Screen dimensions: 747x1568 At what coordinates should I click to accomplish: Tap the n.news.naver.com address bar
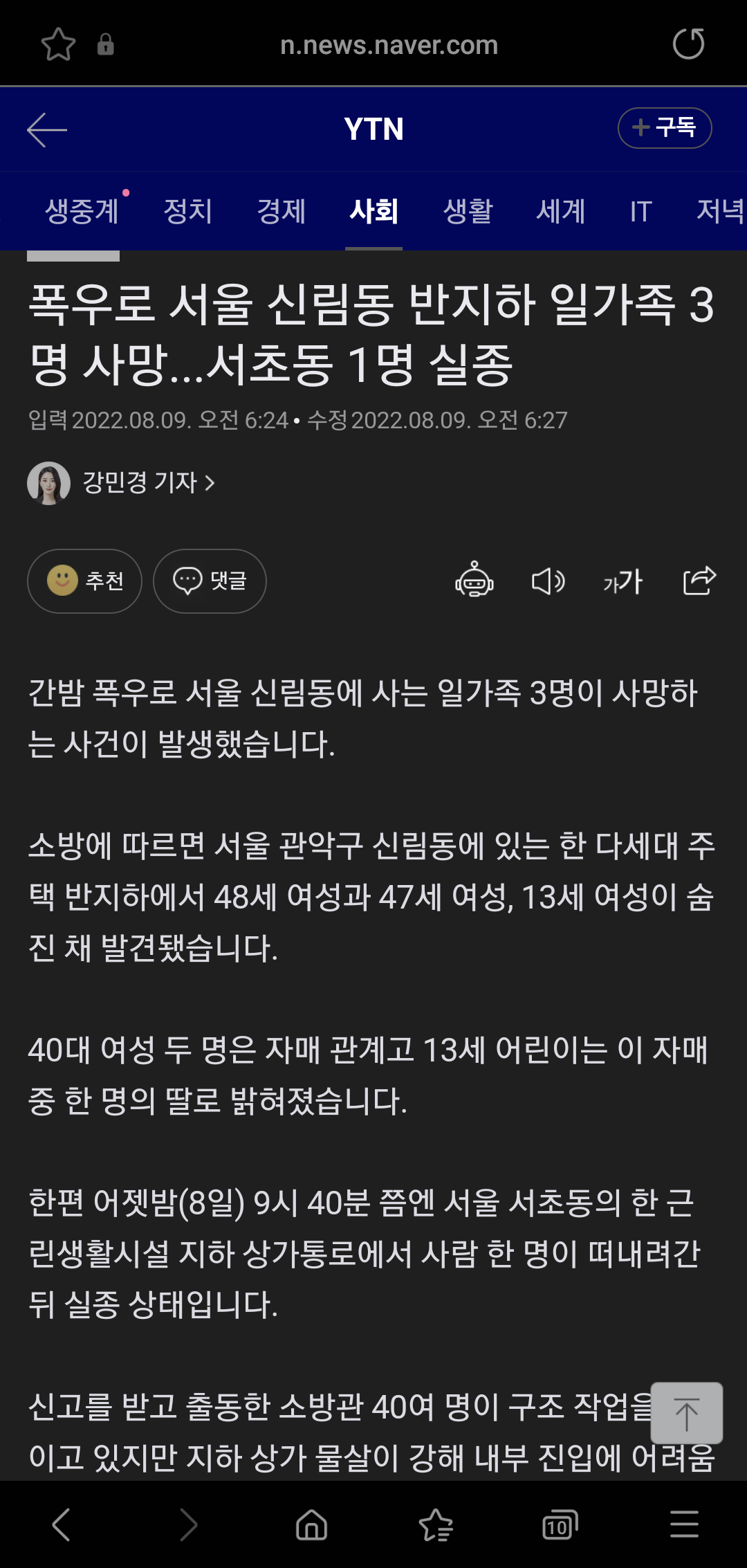click(389, 45)
